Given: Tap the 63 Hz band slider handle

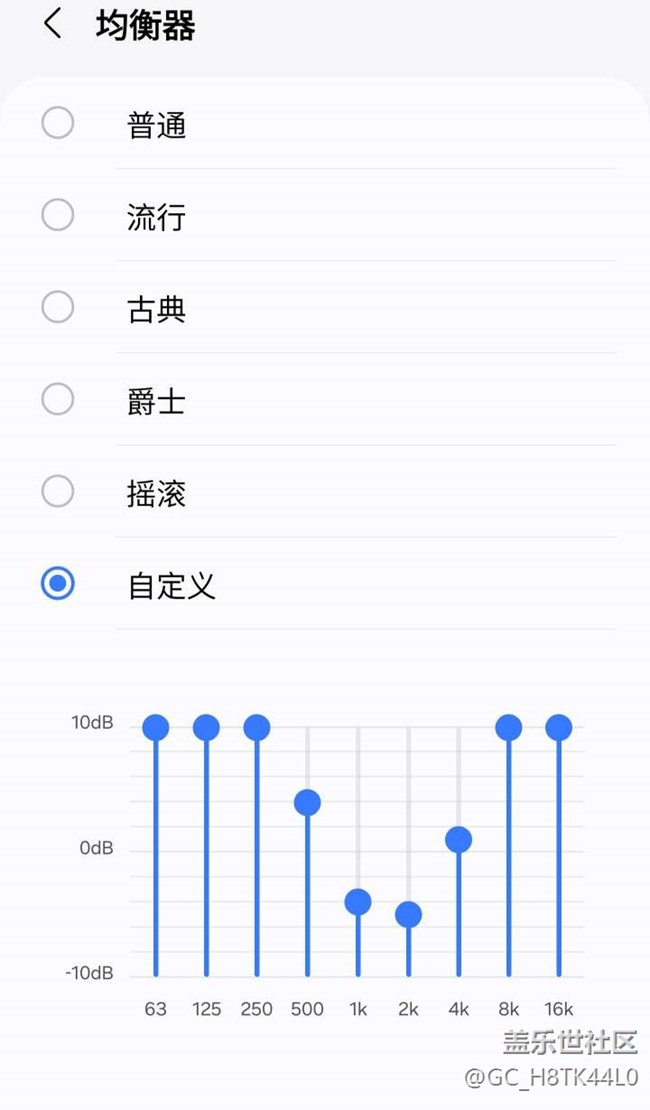Looking at the screenshot, I should click(x=156, y=728).
